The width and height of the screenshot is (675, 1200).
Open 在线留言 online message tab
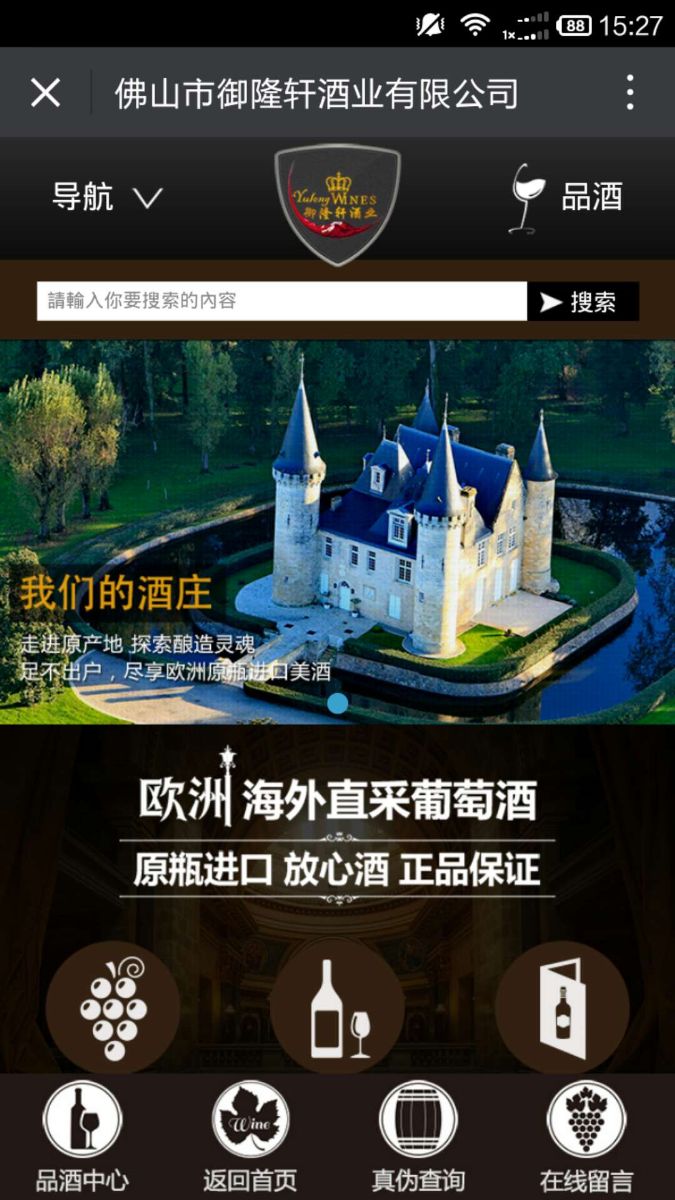[586, 1137]
